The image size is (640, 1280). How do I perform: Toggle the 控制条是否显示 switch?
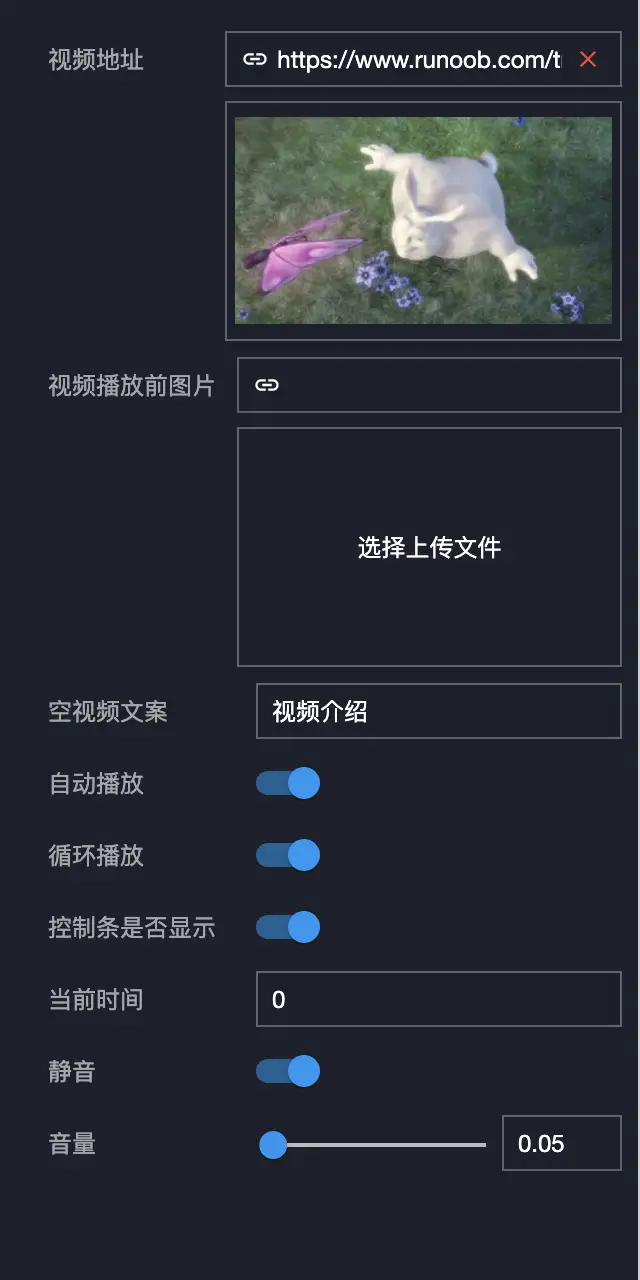coord(288,927)
